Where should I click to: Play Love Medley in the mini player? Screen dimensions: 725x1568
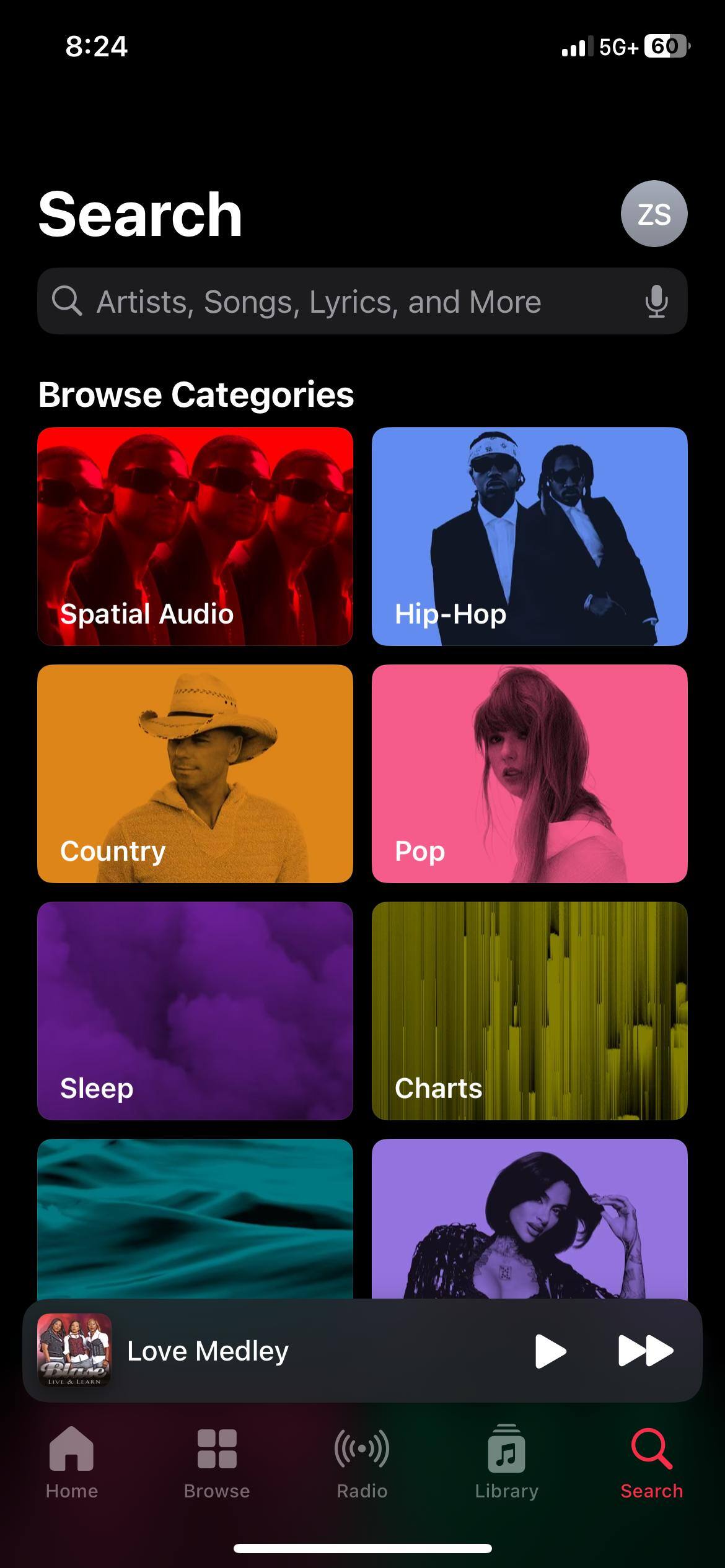[x=550, y=1351]
